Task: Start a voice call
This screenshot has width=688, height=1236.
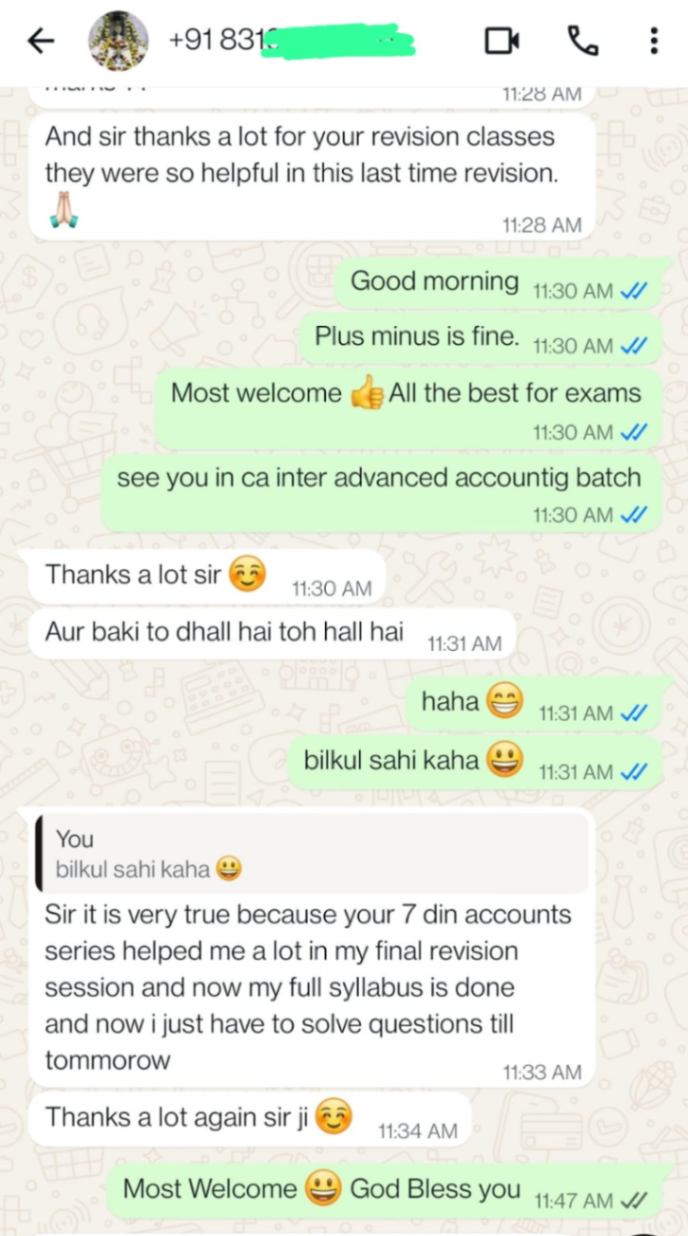Action: click(x=582, y=41)
